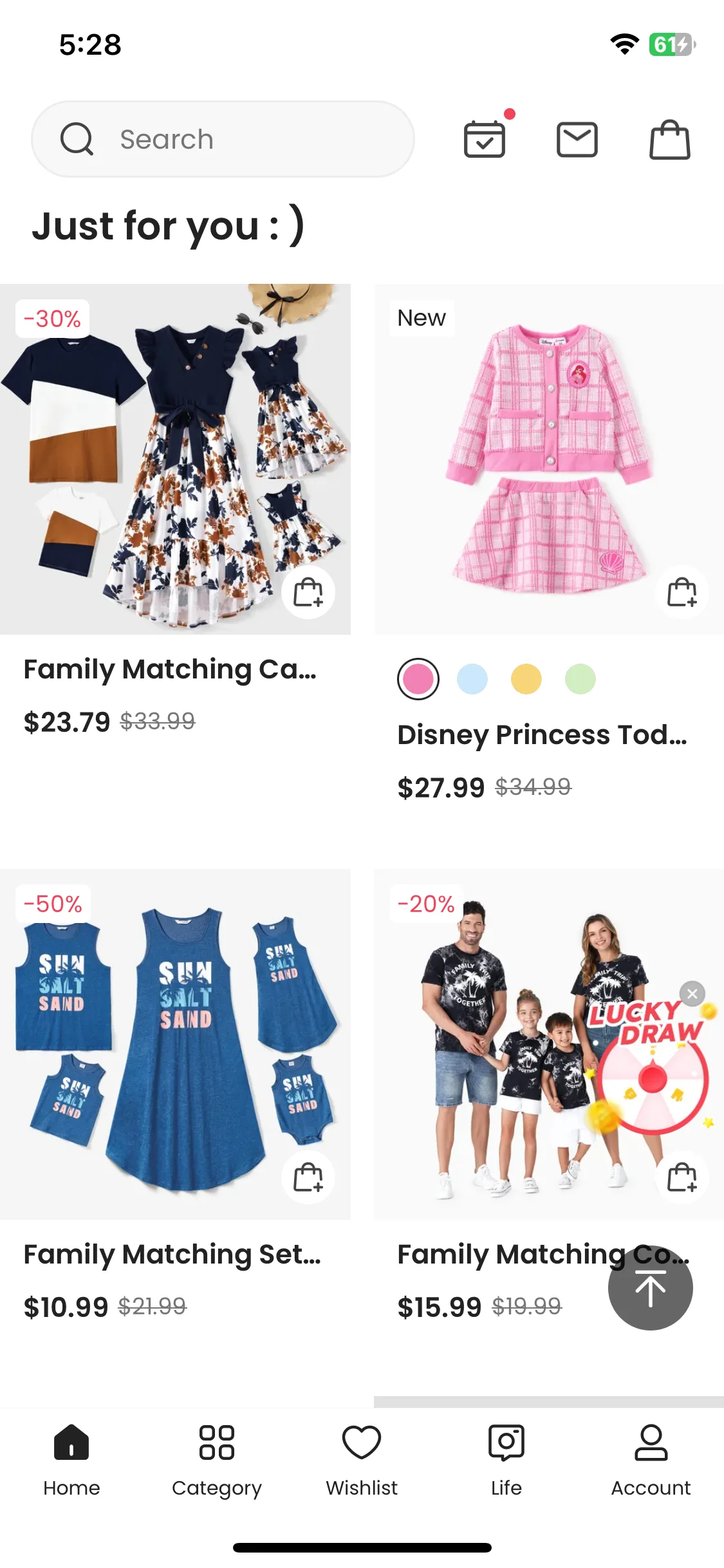This screenshot has height=1568, width=724.
Task: Pick the light green color swatch
Action: coord(580,679)
